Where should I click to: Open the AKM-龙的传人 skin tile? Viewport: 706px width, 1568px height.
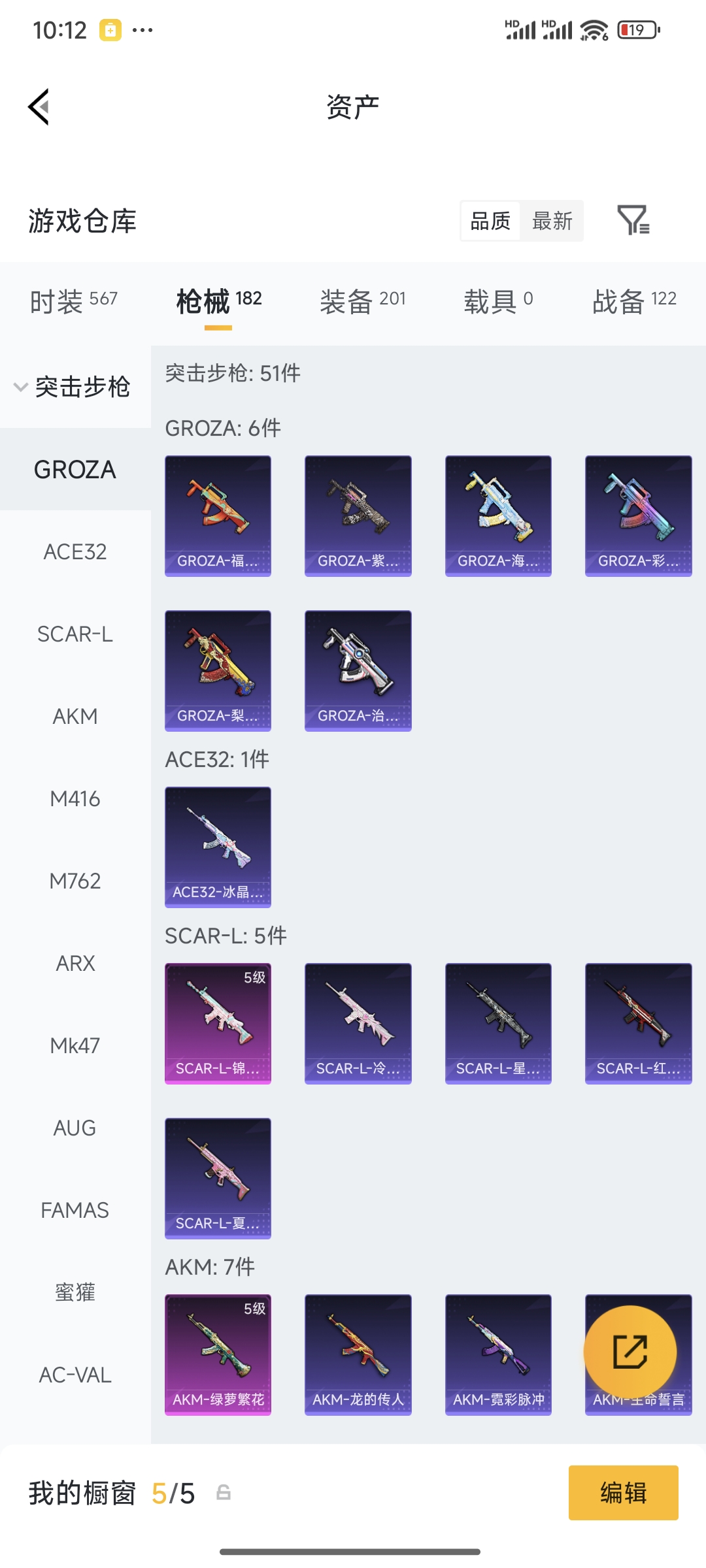click(x=358, y=1354)
